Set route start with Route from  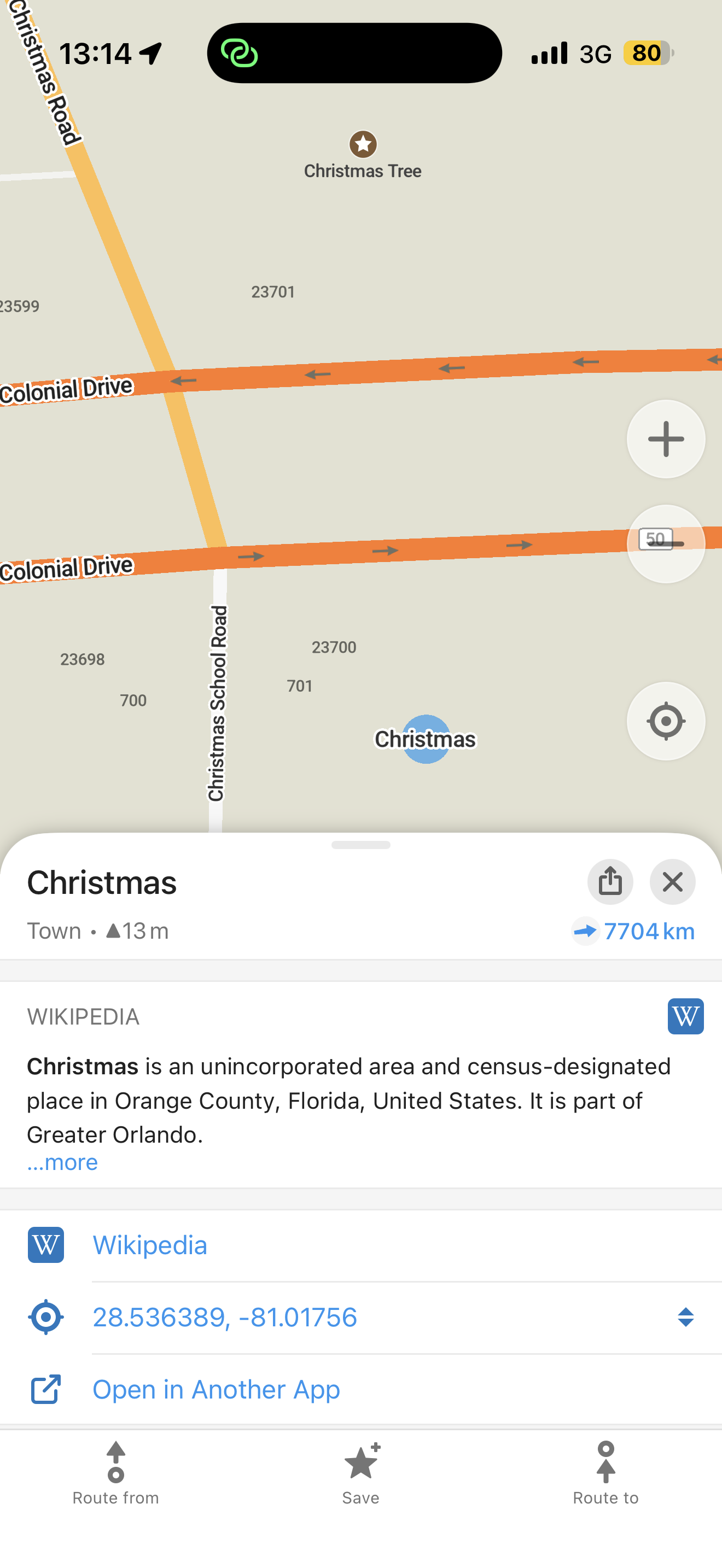coord(115,1473)
